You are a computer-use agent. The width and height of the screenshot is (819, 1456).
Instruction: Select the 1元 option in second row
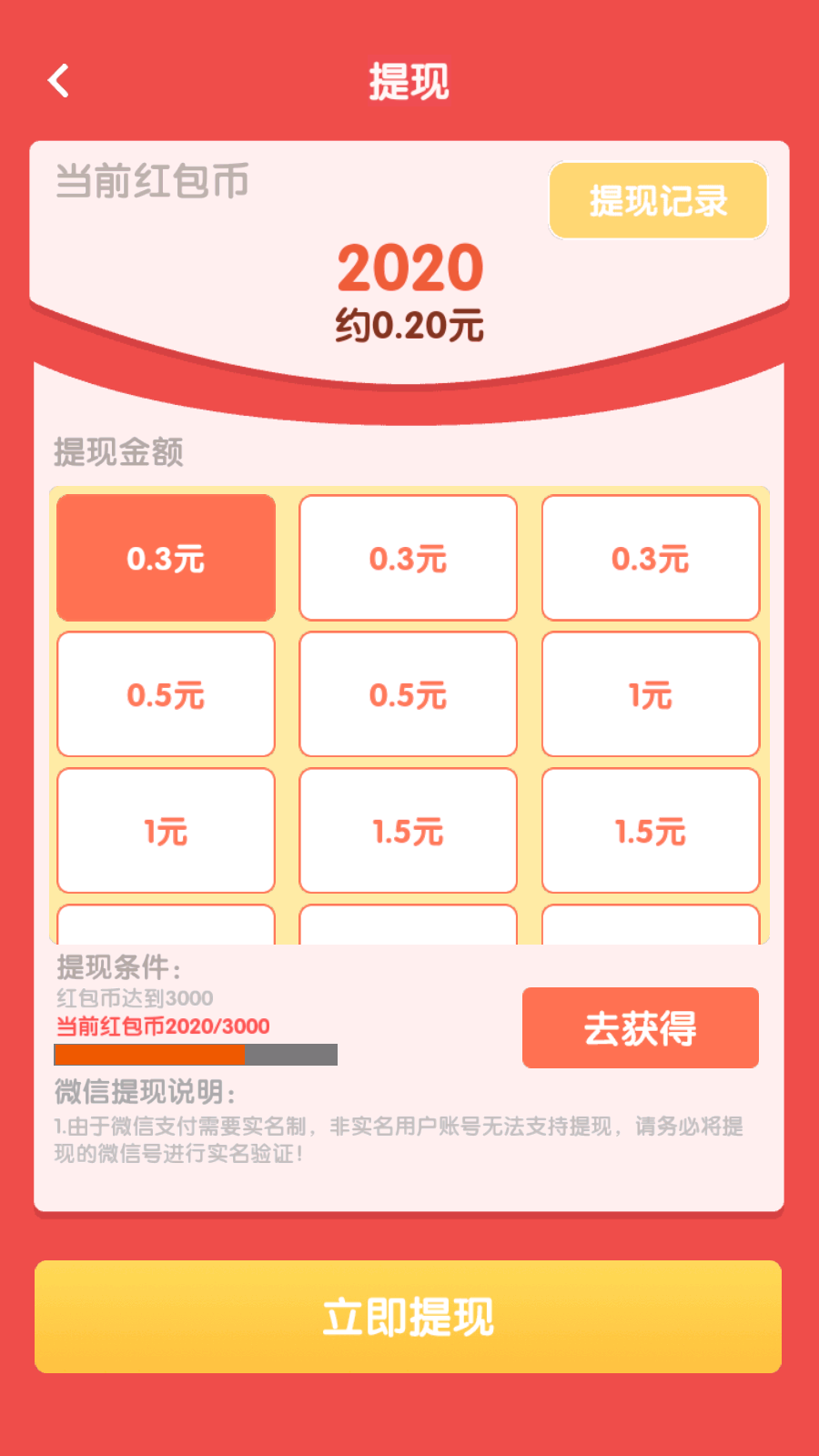tap(651, 694)
